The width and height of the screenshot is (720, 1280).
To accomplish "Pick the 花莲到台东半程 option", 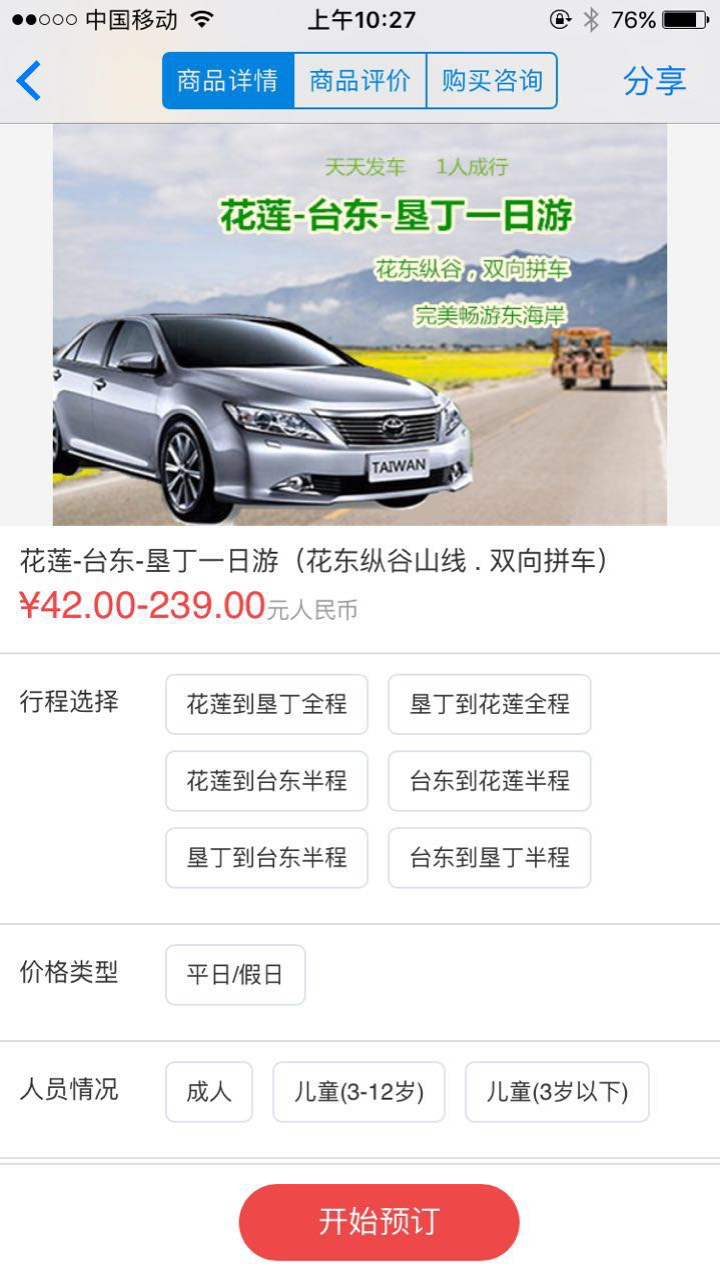I will coord(266,781).
